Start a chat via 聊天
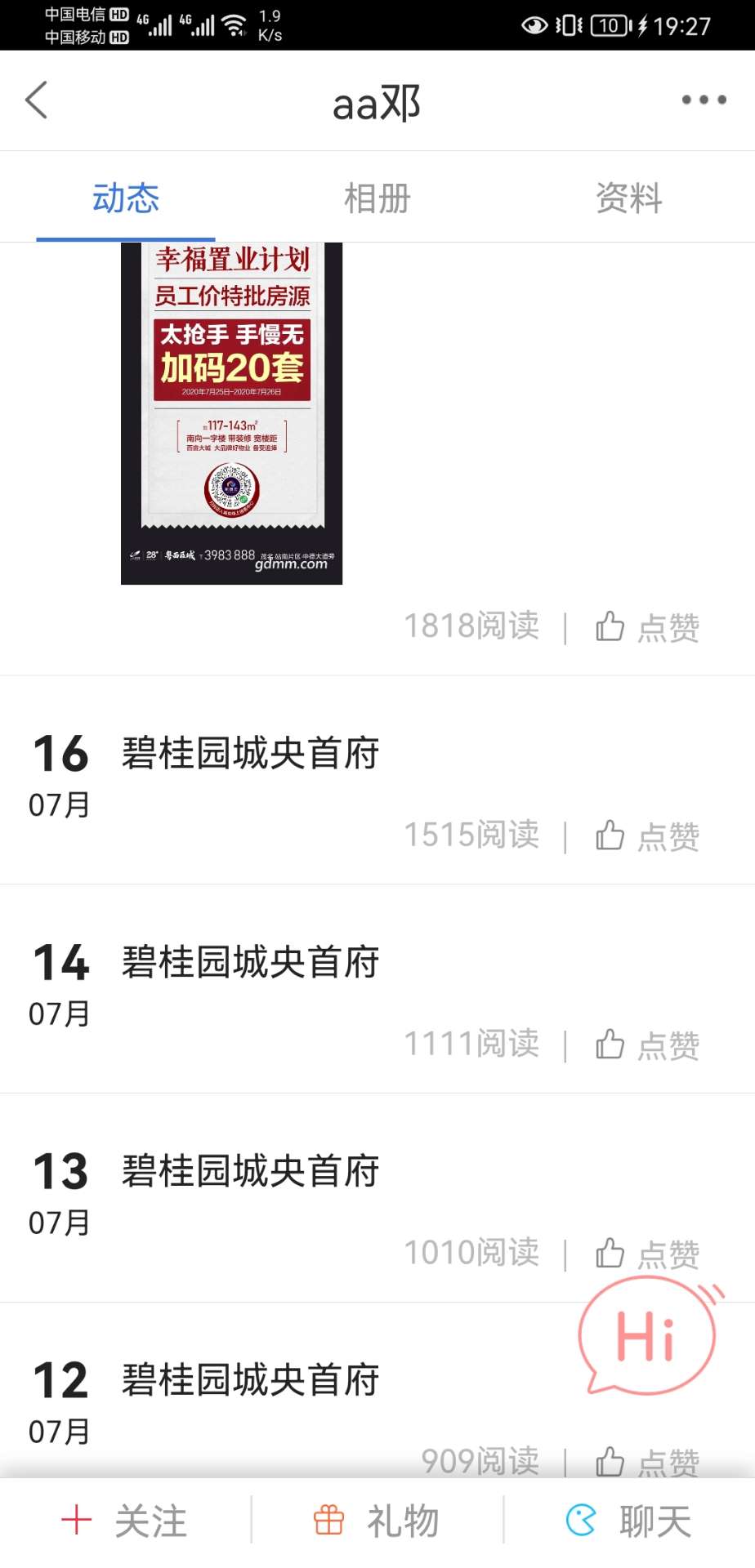This screenshot has width=755, height=1568. coord(628,1521)
